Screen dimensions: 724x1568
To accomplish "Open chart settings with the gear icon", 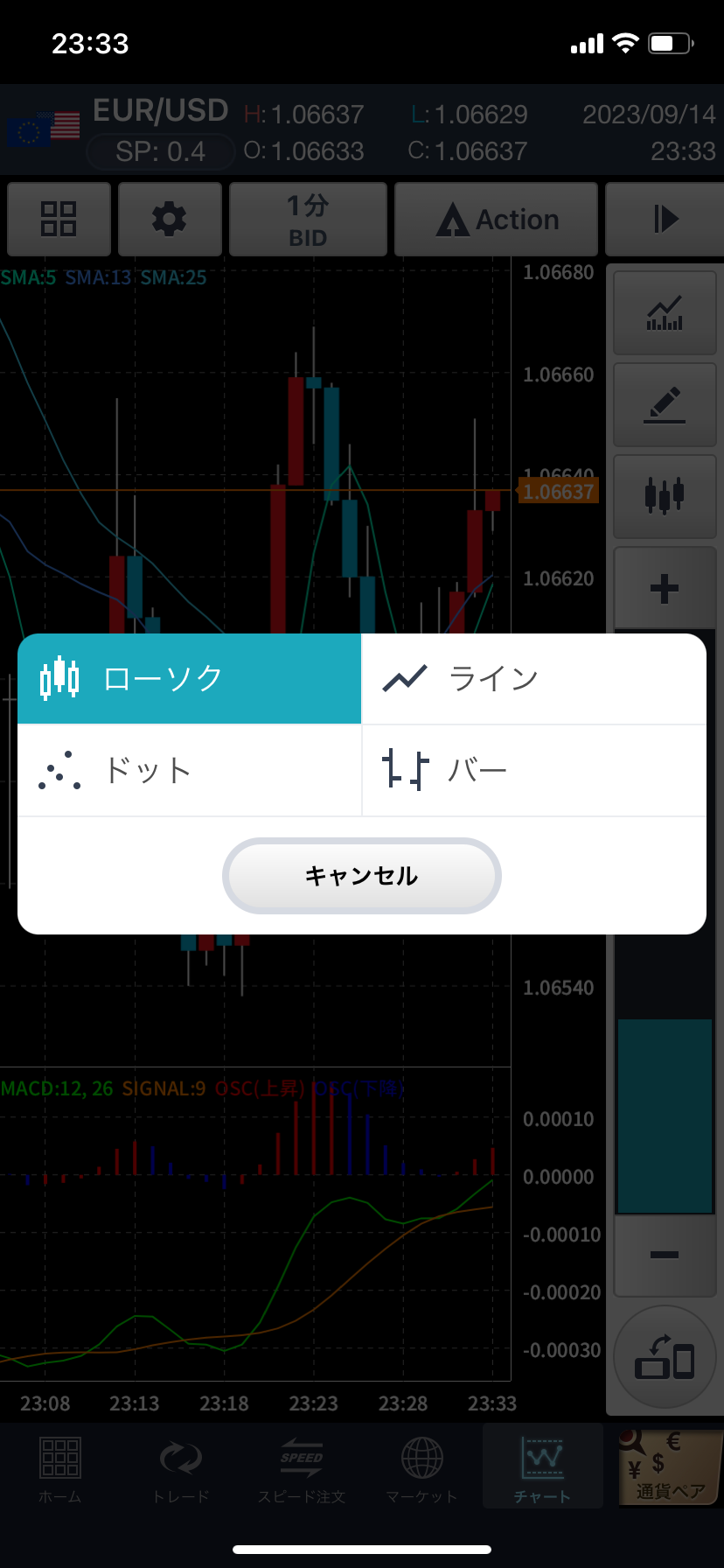I will point(170,220).
